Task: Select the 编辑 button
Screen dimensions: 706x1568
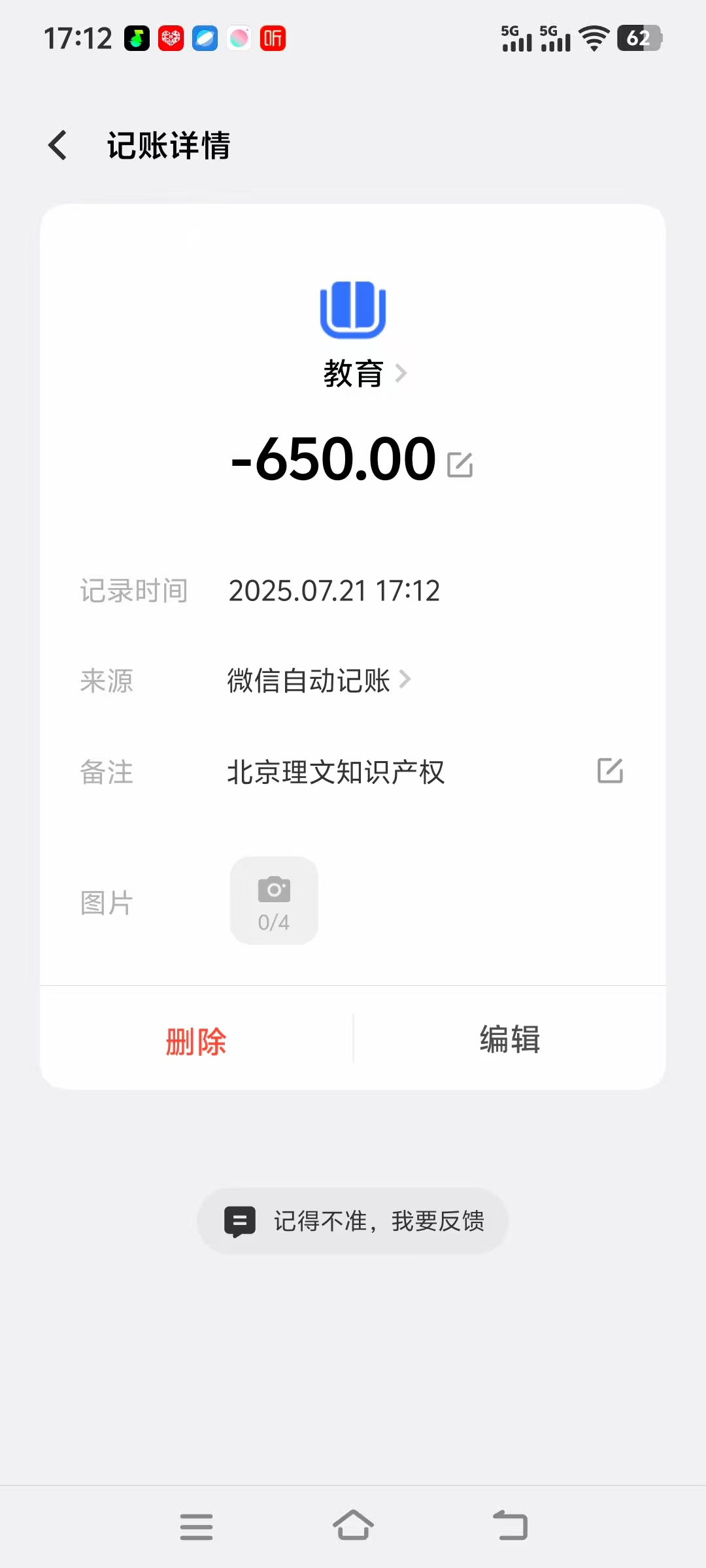Action: 510,1039
